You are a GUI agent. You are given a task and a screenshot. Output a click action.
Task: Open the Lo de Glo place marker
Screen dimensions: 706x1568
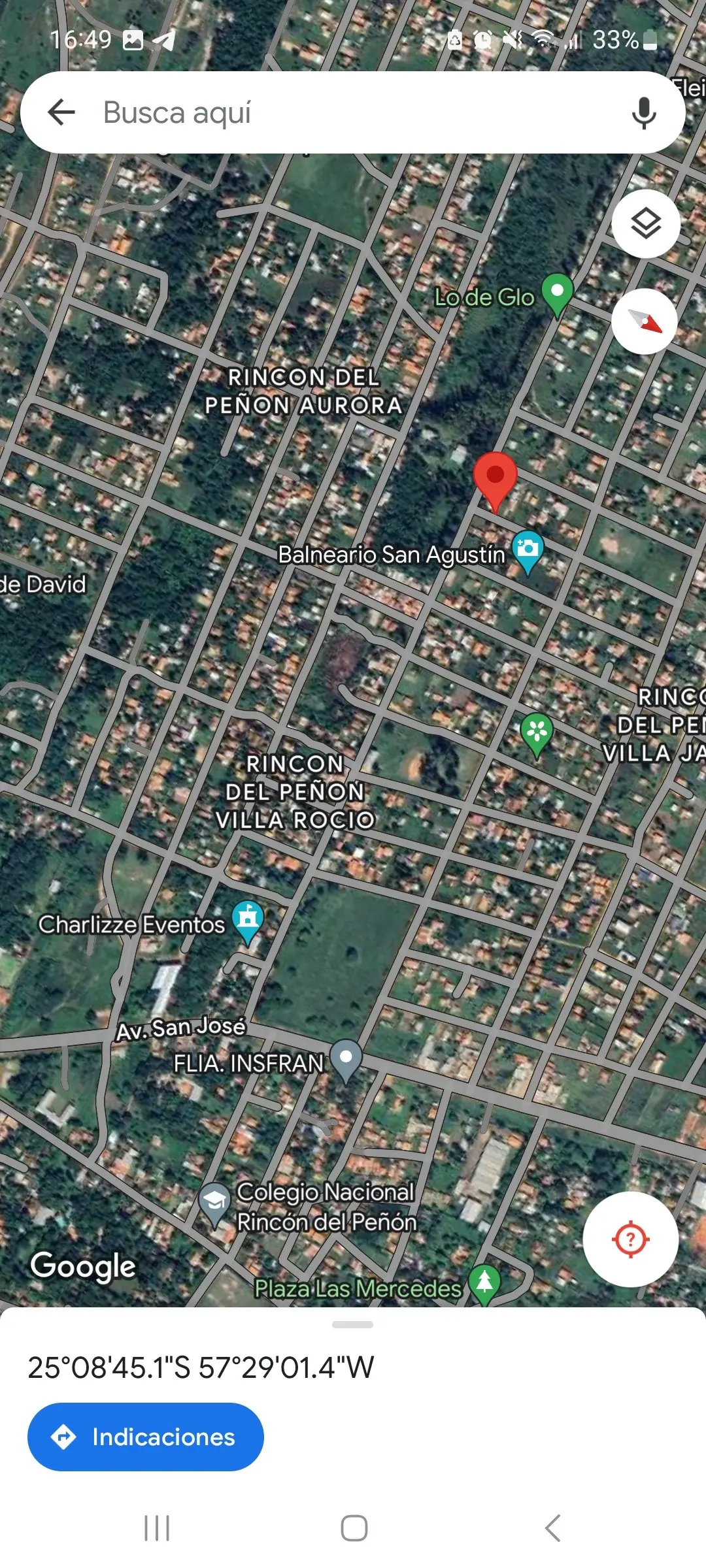click(558, 295)
